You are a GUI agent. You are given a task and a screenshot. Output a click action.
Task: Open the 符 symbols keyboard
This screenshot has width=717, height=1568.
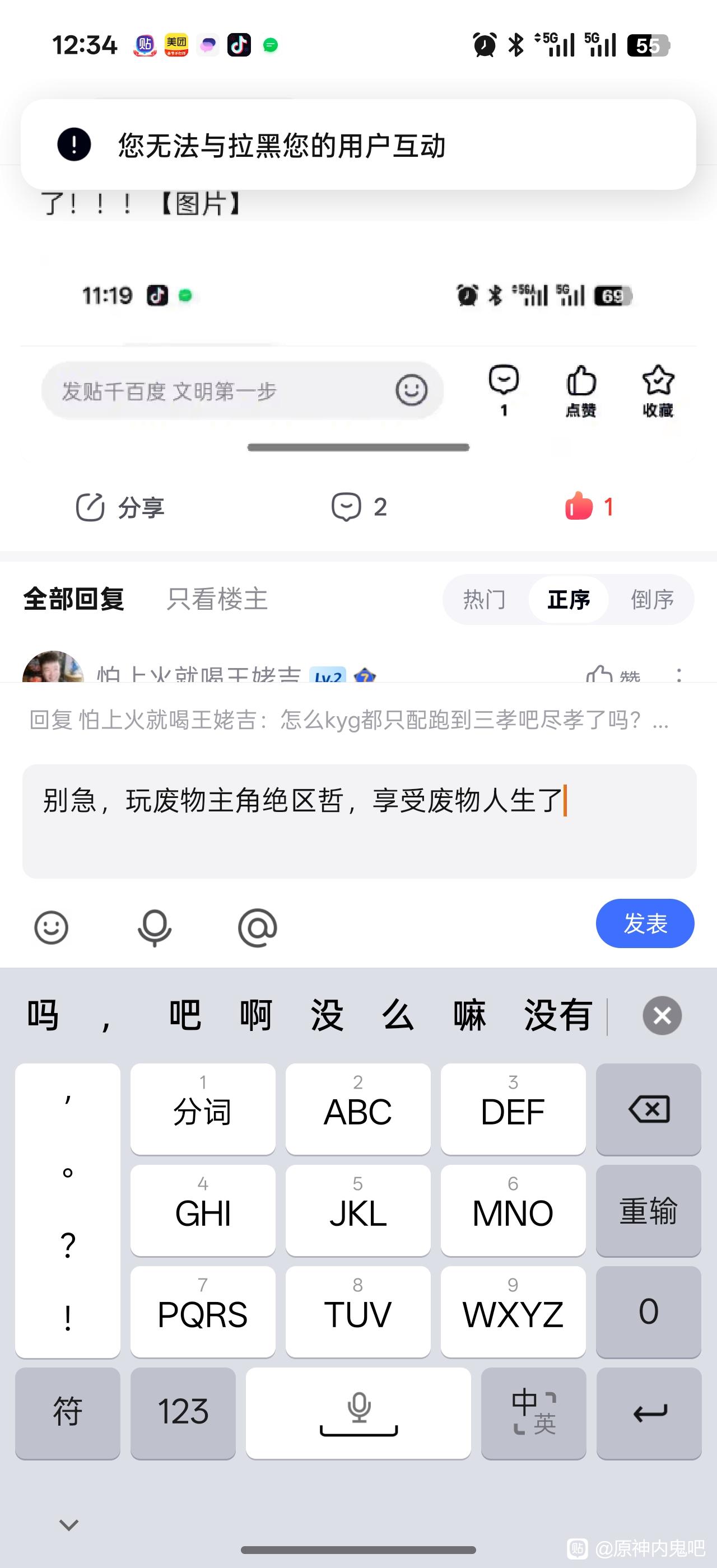pyautogui.click(x=68, y=1413)
